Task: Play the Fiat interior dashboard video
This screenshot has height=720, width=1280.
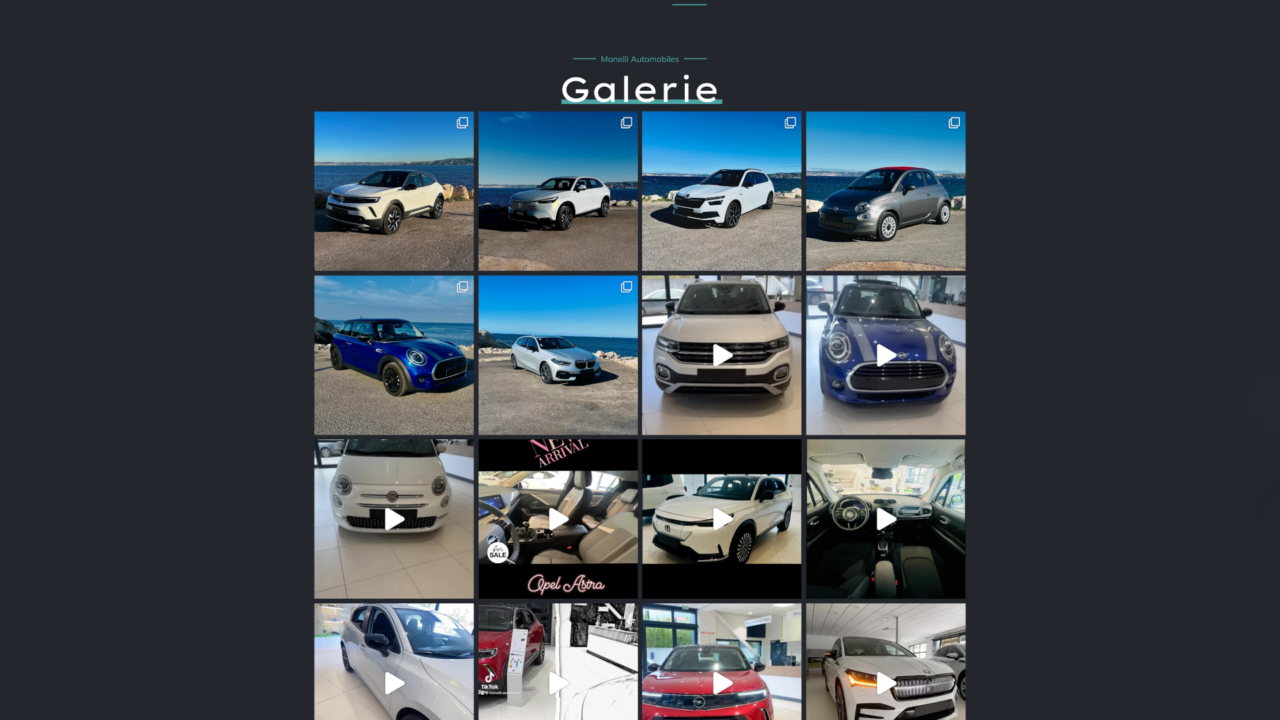Action: [886, 519]
